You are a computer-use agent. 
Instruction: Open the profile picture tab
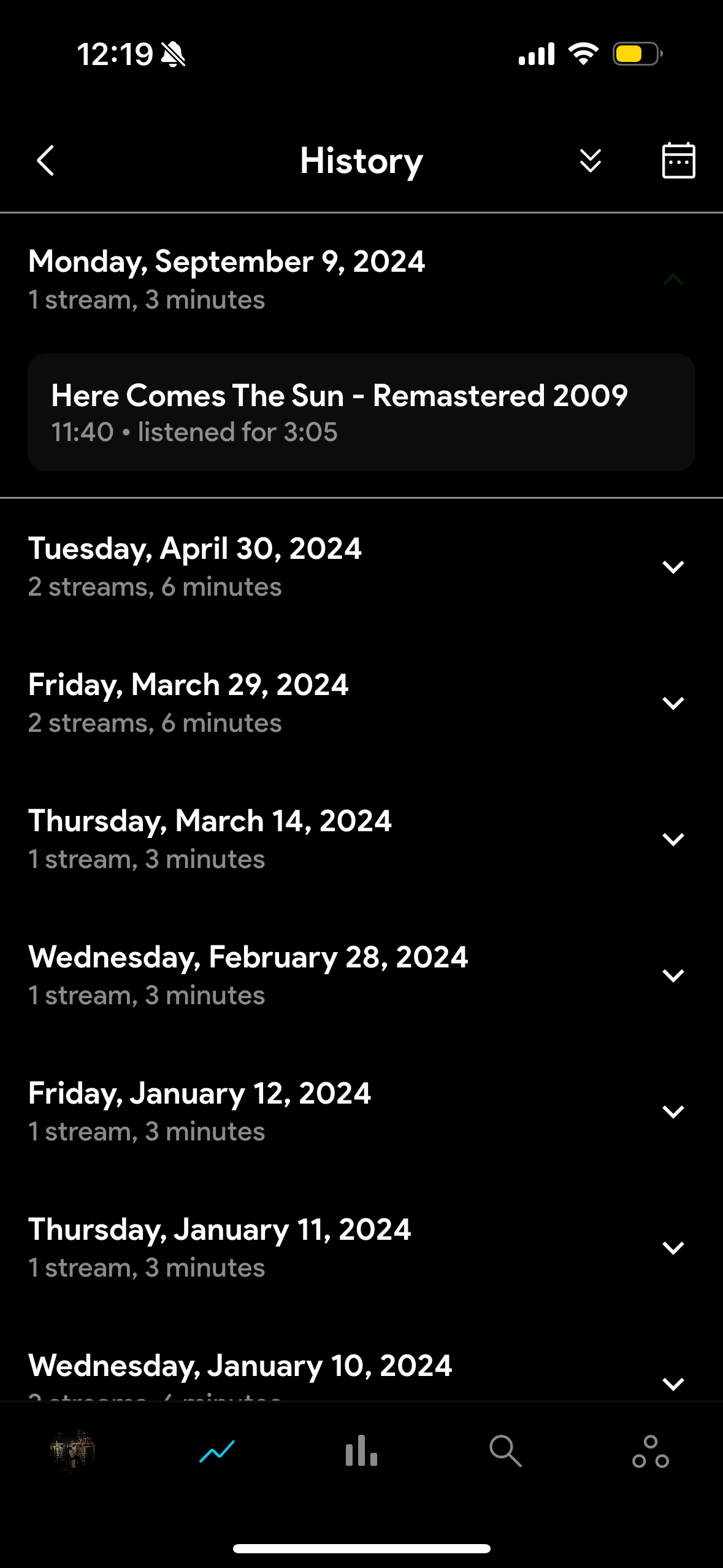[72, 1451]
